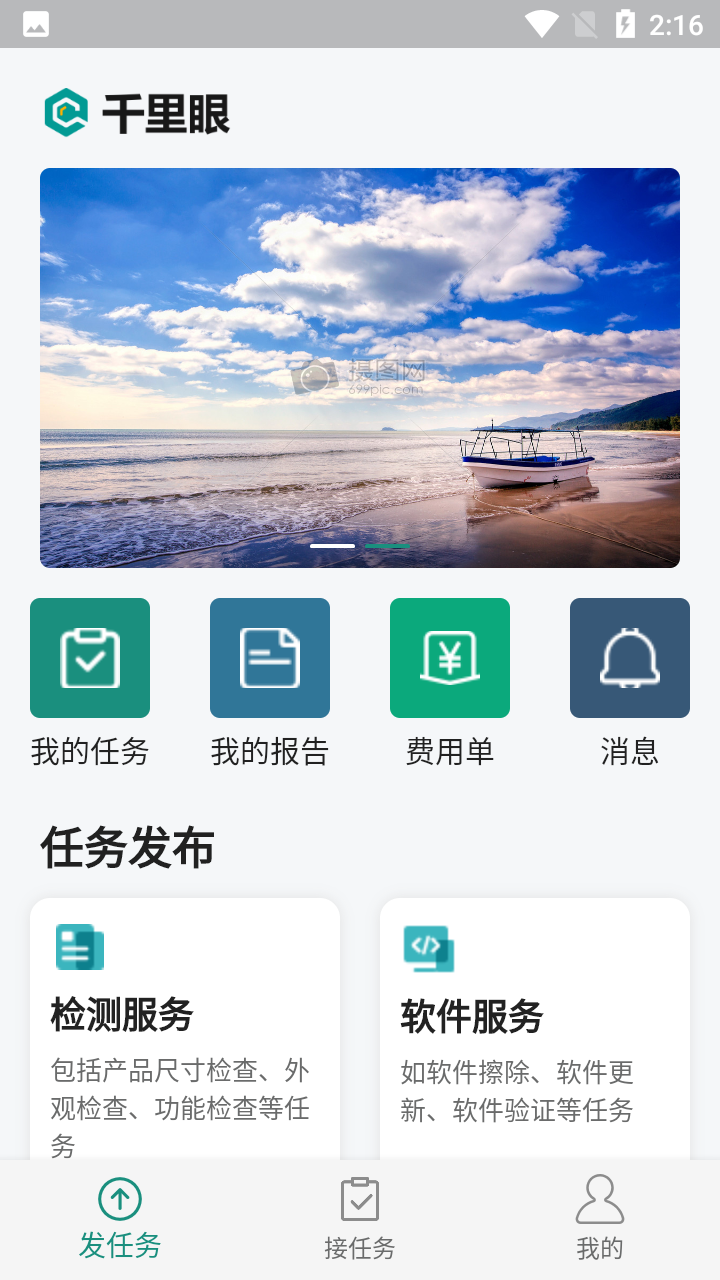Open the 软件服务 service card
Viewport: 720px width, 1280px height.
click(x=534, y=1030)
